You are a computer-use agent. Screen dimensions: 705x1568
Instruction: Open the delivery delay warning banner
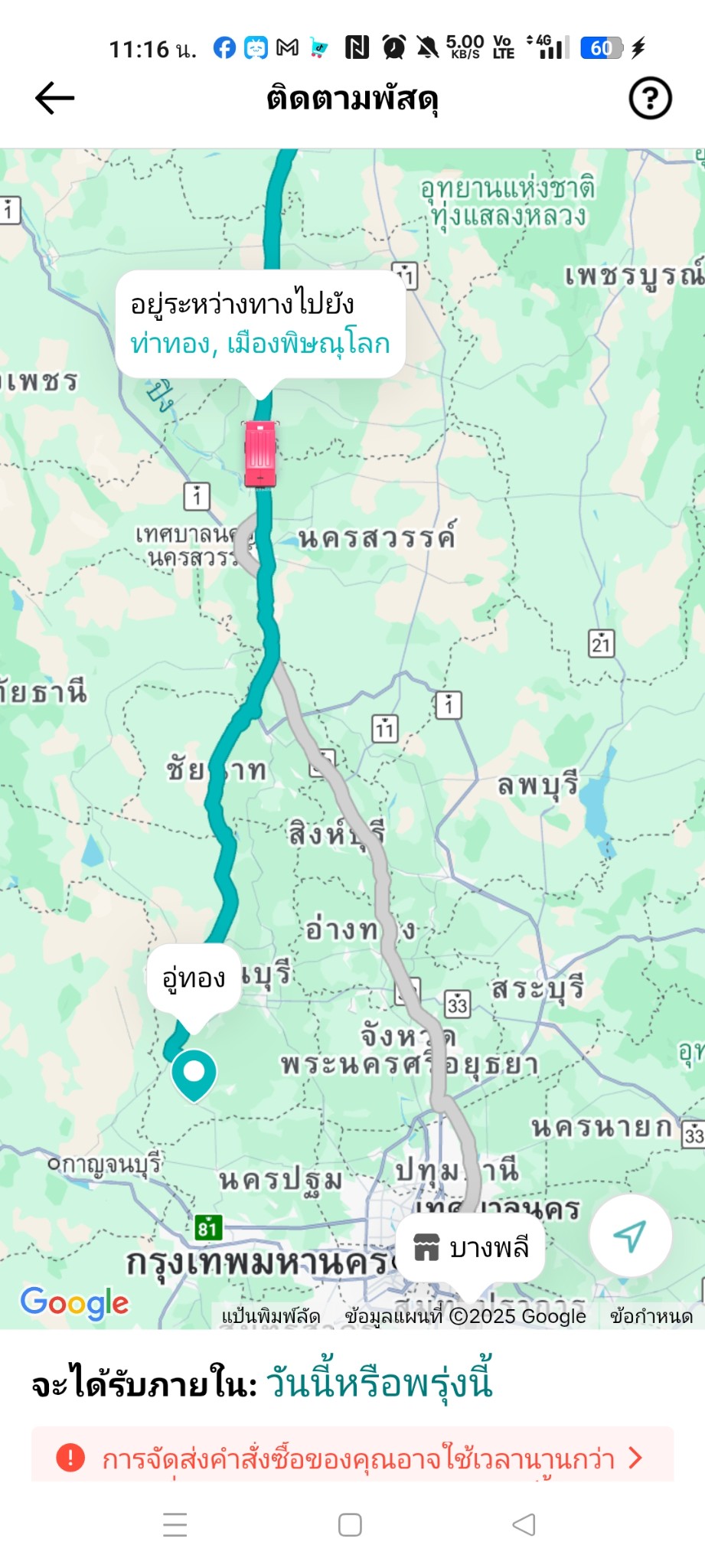pos(352,1457)
